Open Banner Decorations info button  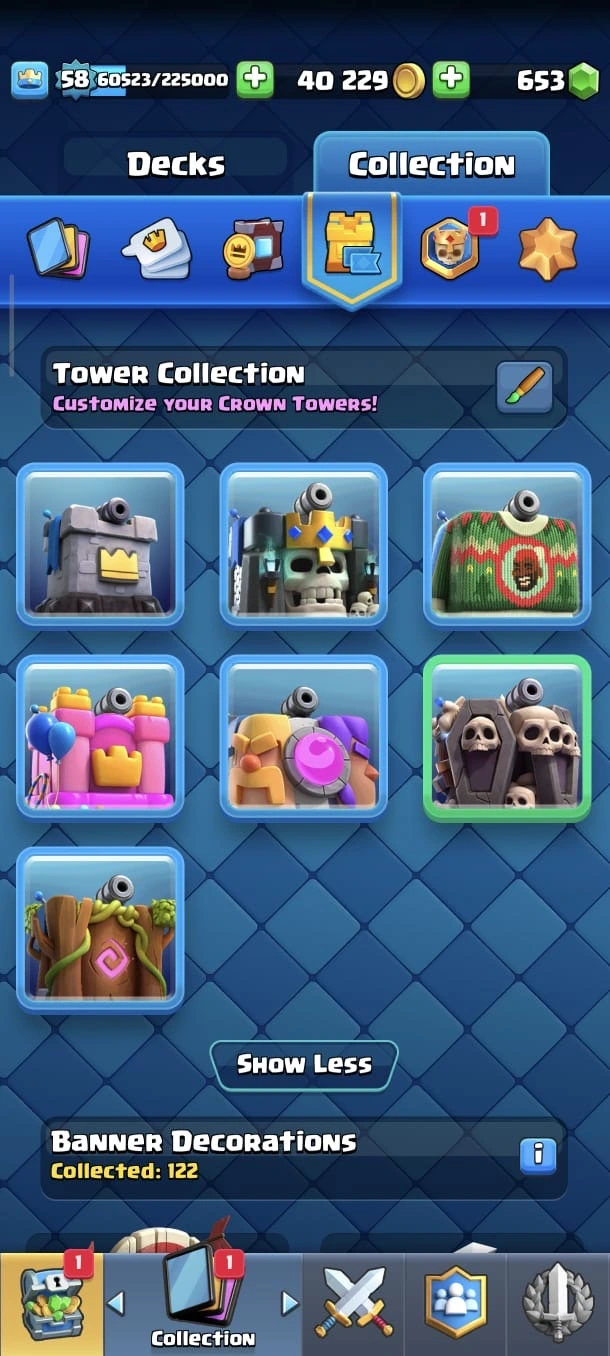coord(537,1155)
